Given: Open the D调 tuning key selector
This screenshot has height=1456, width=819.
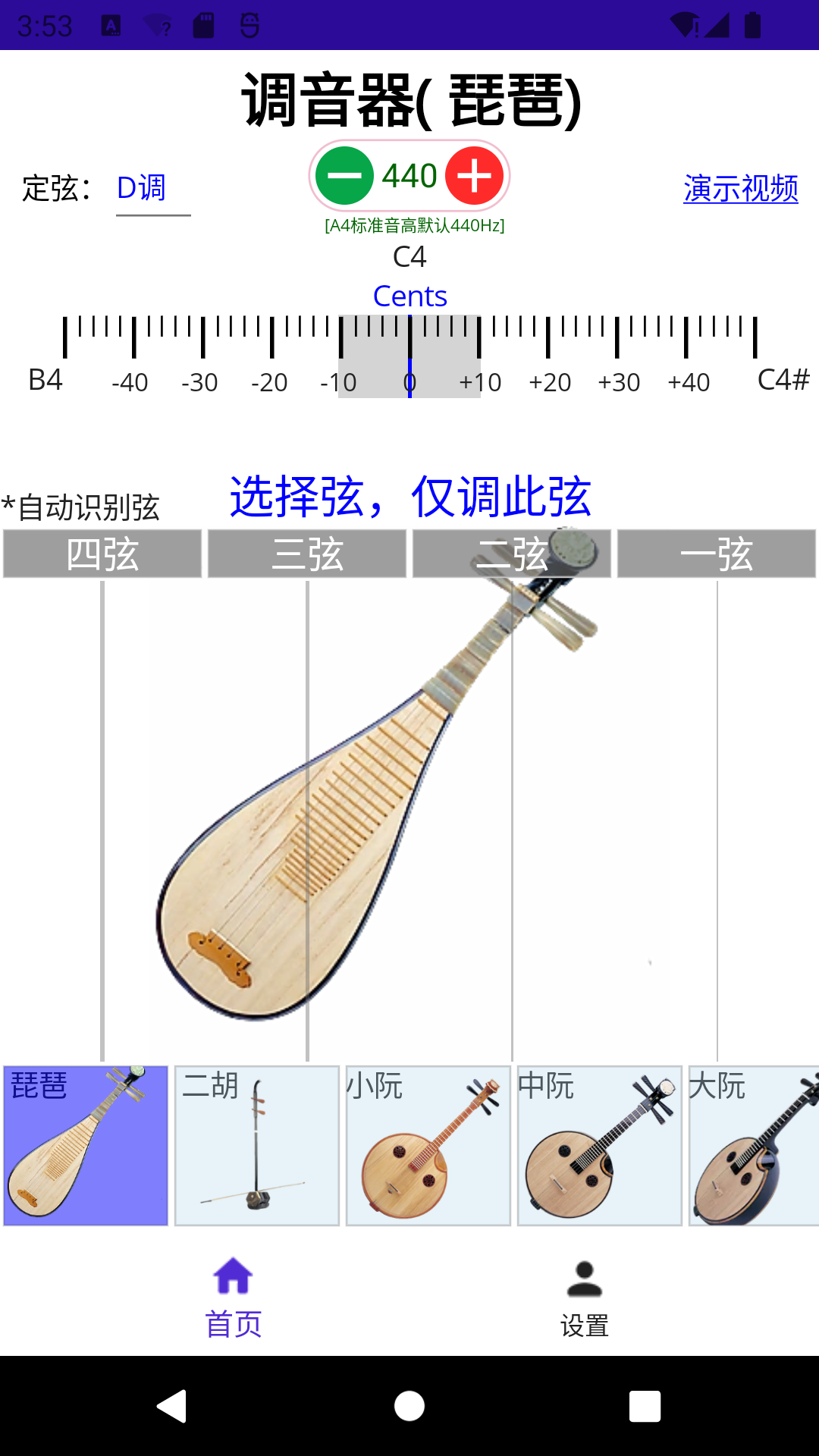Looking at the screenshot, I should pyautogui.click(x=141, y=188).
